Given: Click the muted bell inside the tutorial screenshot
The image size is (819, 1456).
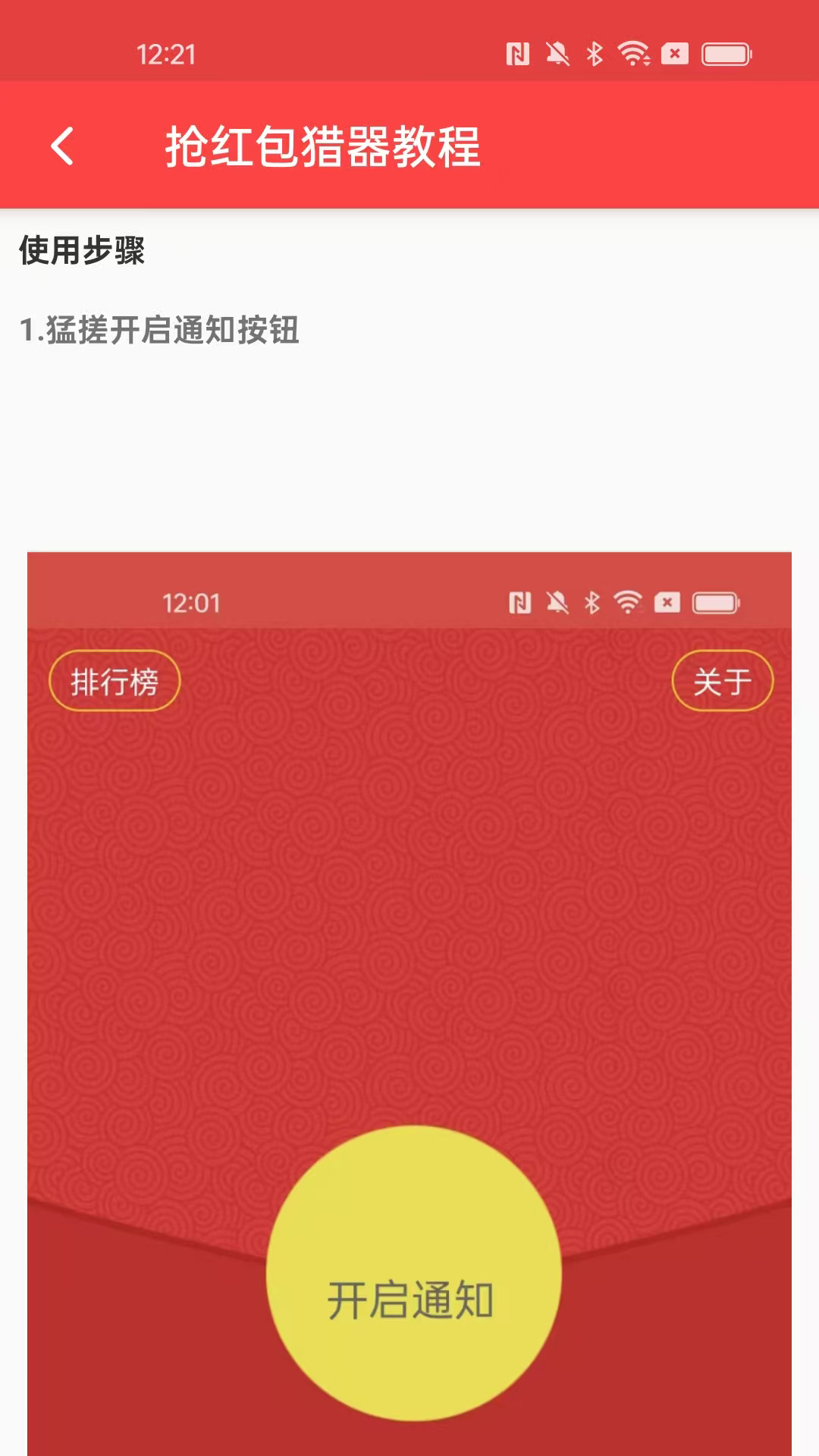Looking at the screenshot, I should point(556,601).
